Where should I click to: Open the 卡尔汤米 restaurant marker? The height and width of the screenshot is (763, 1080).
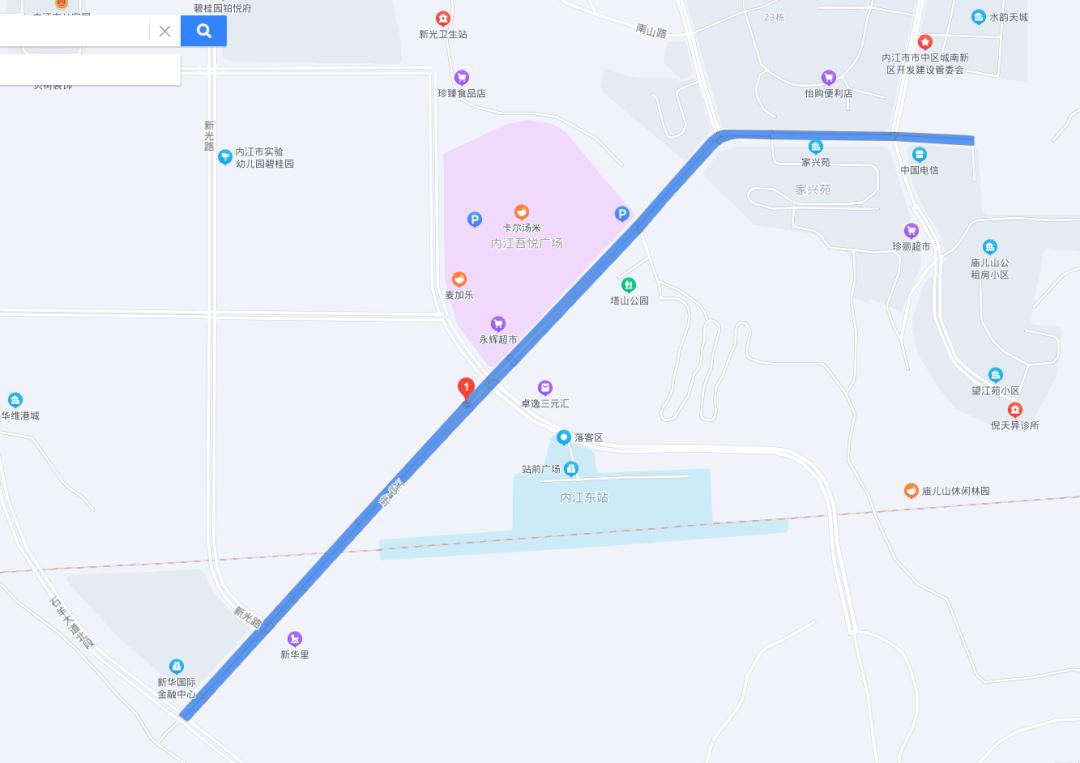point(521,212)
